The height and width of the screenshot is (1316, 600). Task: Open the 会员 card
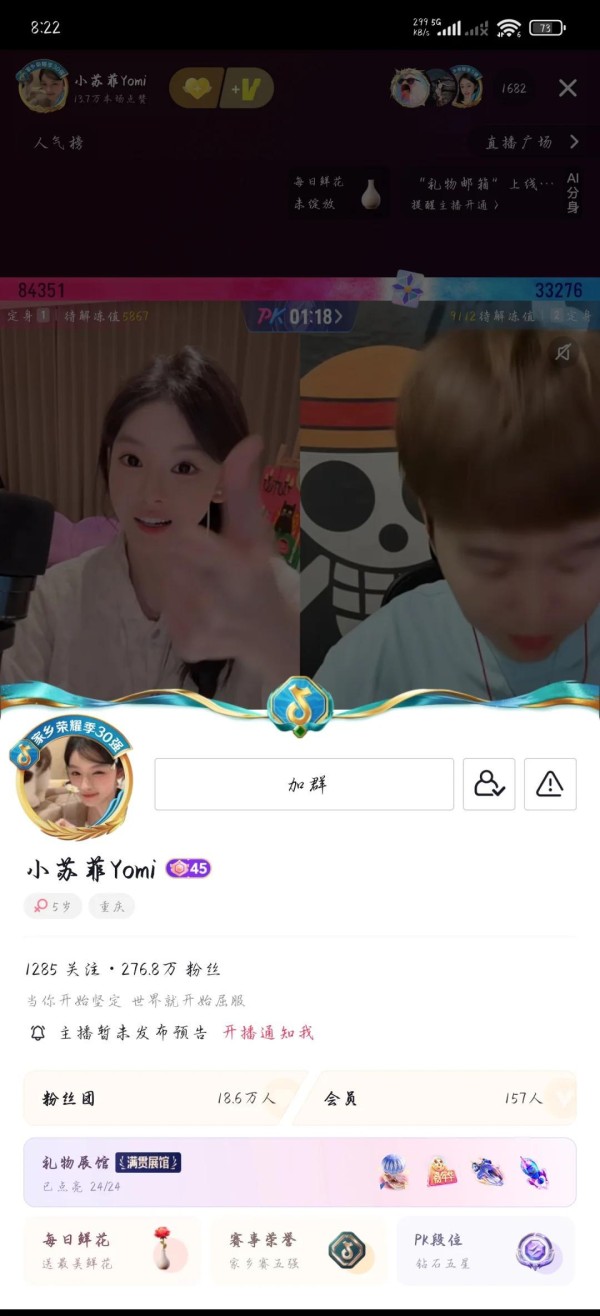coord(440,1098)
